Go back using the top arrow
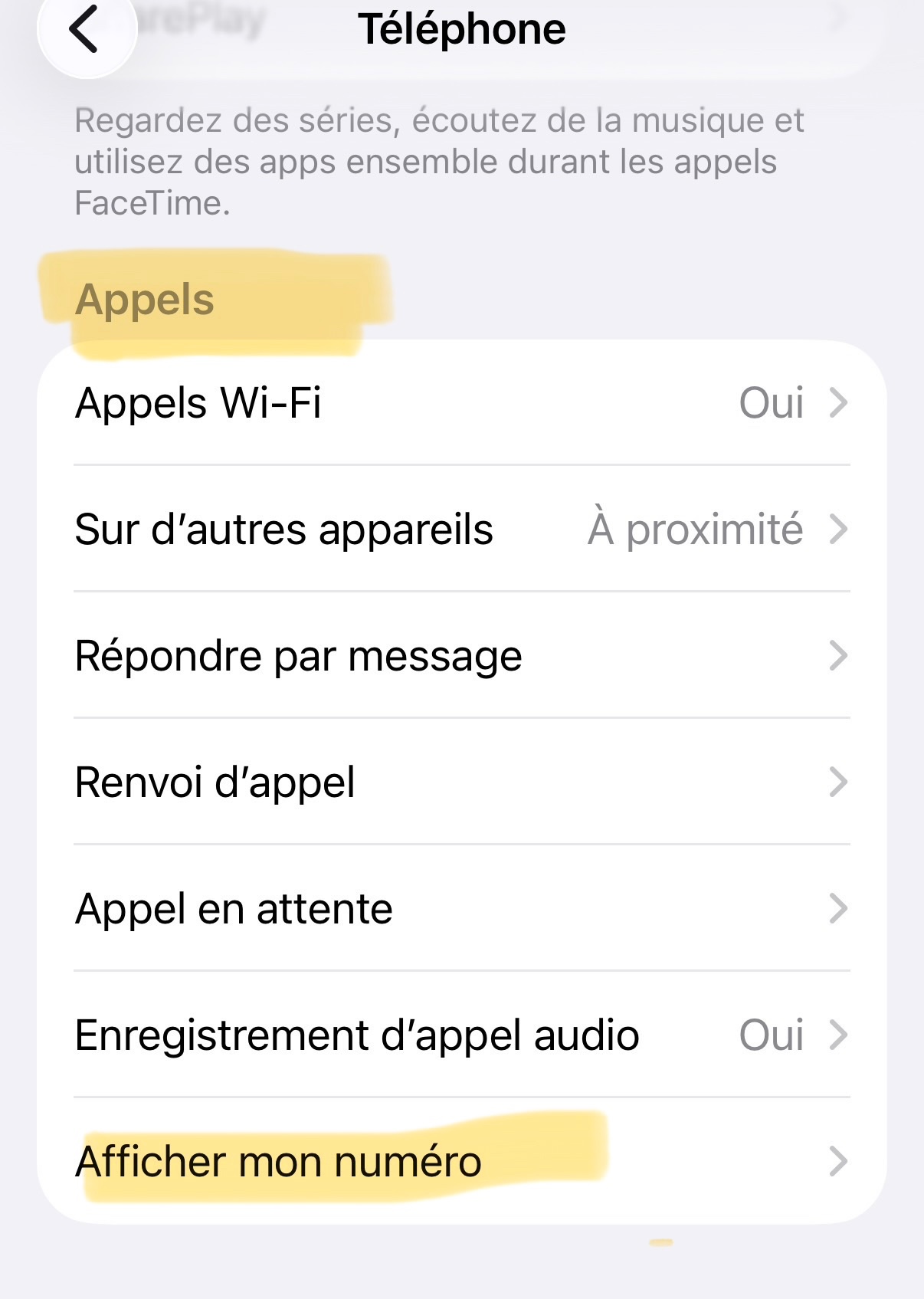 (x=87, y=29)
